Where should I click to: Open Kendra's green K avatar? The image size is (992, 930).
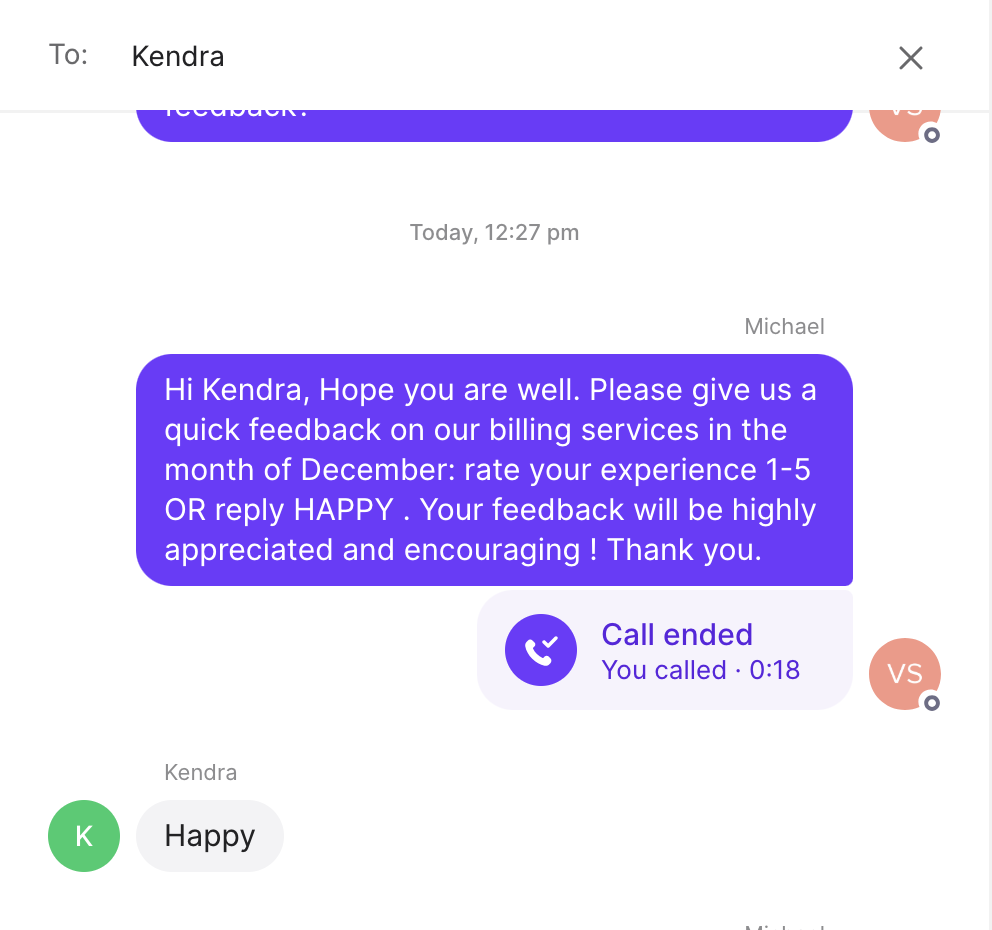pos(84,836)
